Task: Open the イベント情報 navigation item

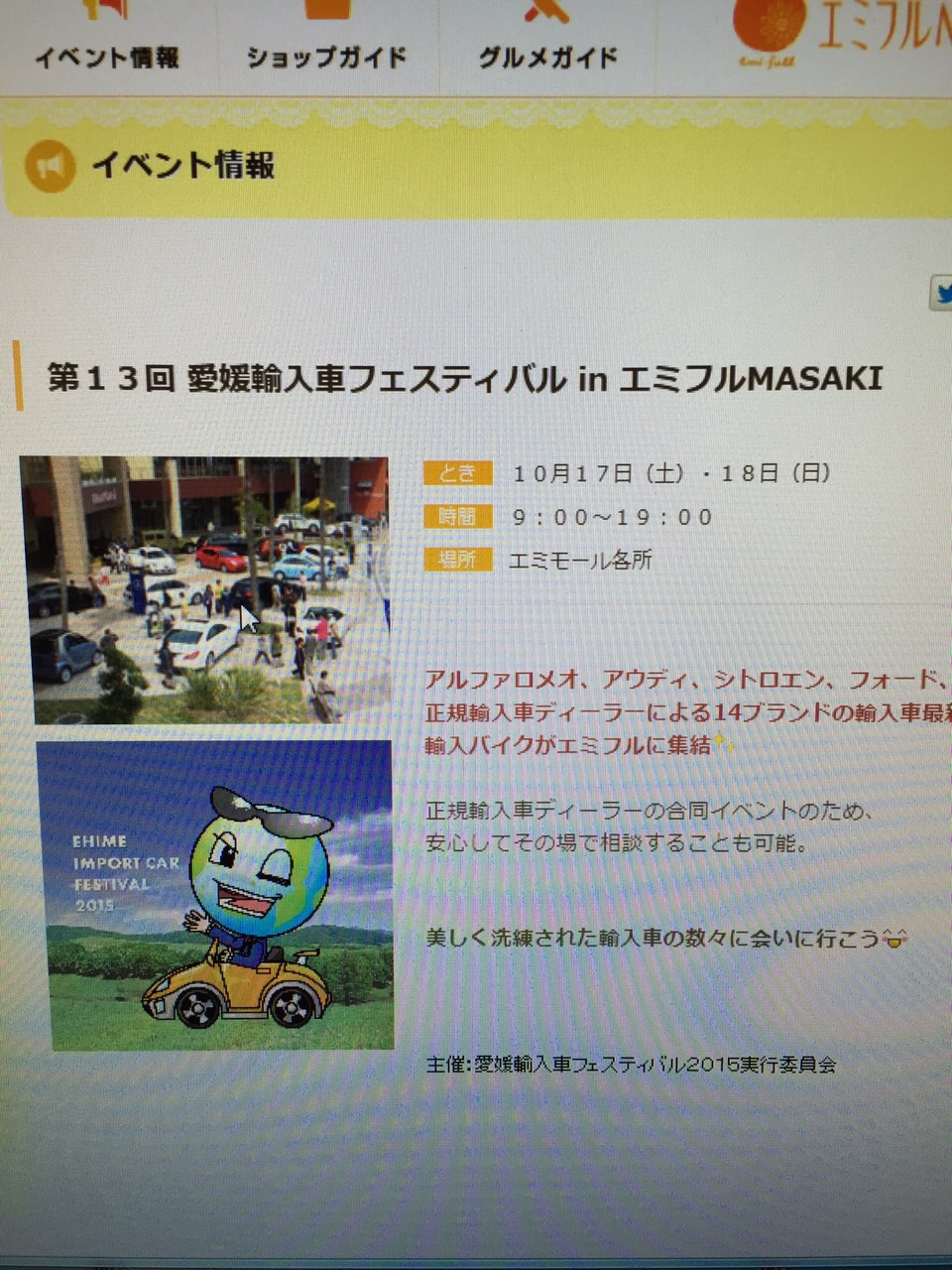Action: [x=107, y=57]
